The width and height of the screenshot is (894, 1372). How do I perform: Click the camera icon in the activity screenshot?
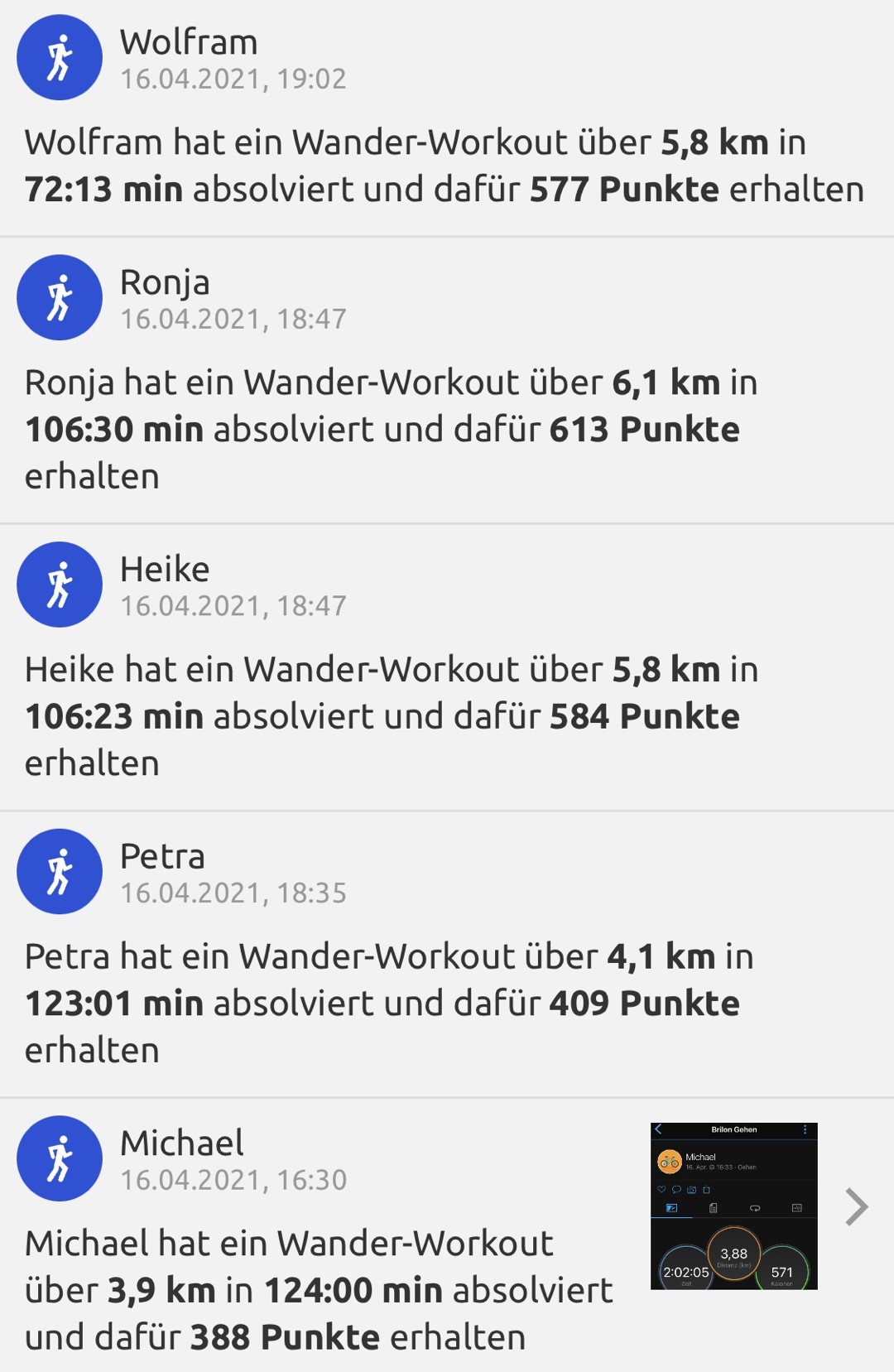pyautogui.click(x=692, y=1190)
